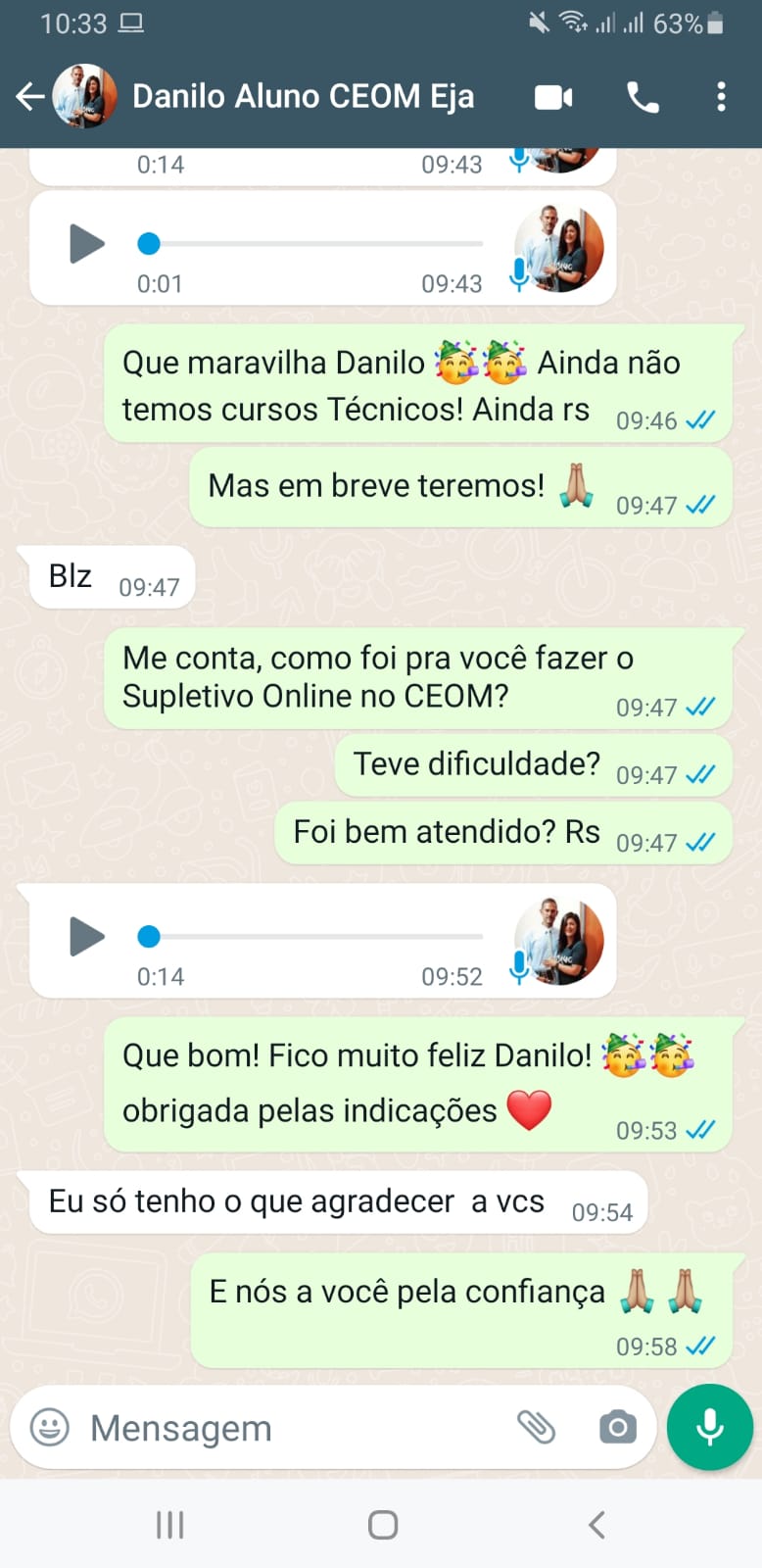Start a video call with Danilo
762x1568 pixels.
[x=553, y=97]
